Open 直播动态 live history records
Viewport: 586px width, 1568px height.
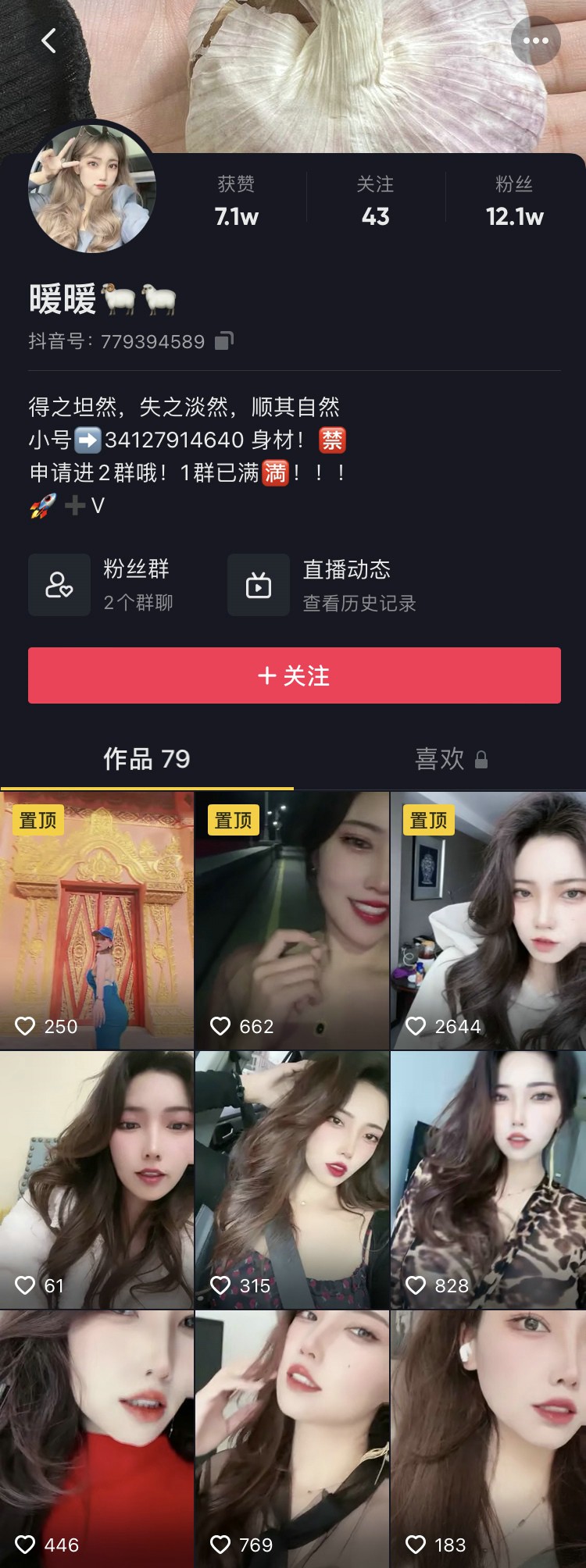click(x=322, y=585)
